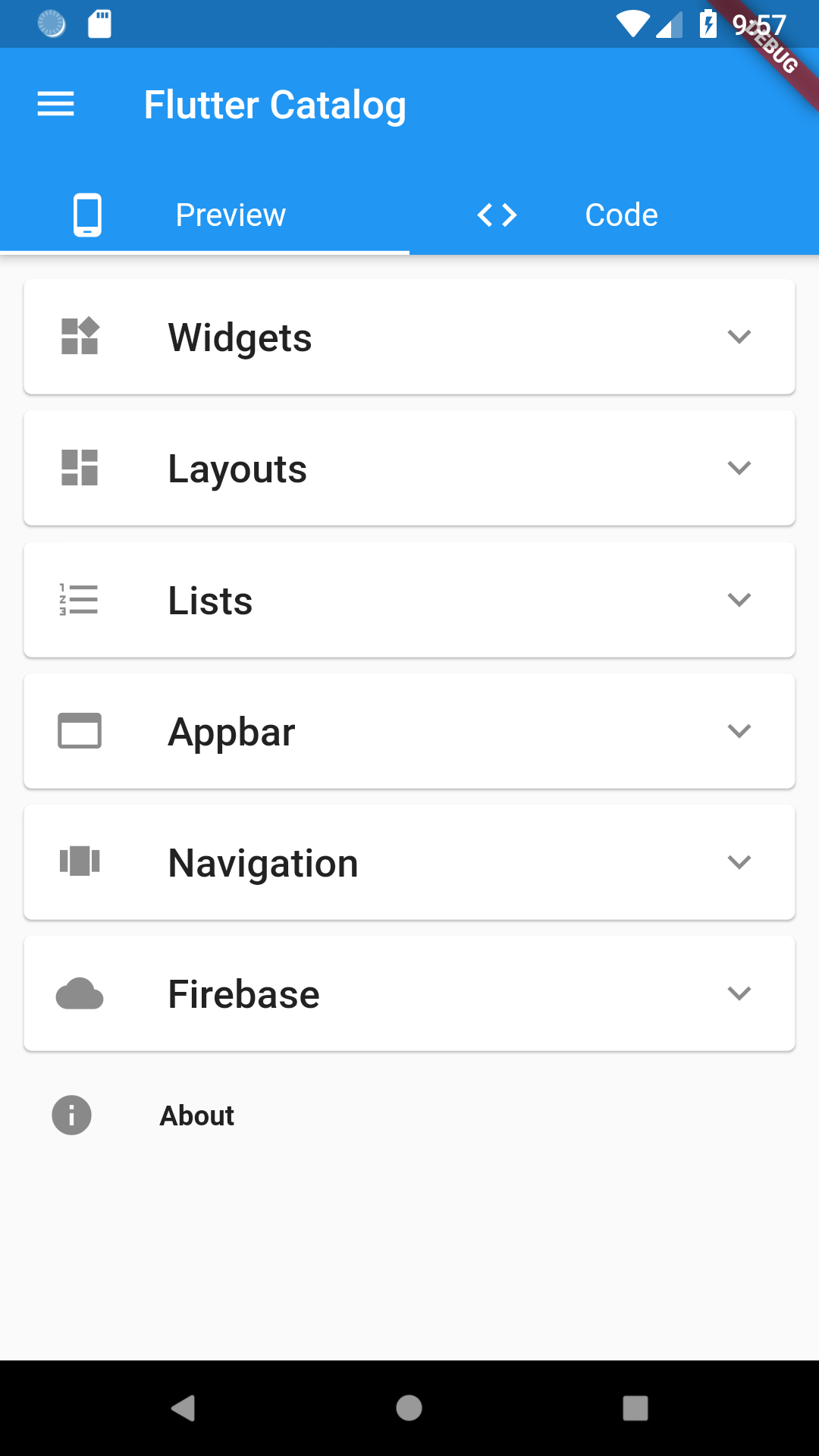Switch to the Code tab

pyautogui.click(x=620, y=214)
